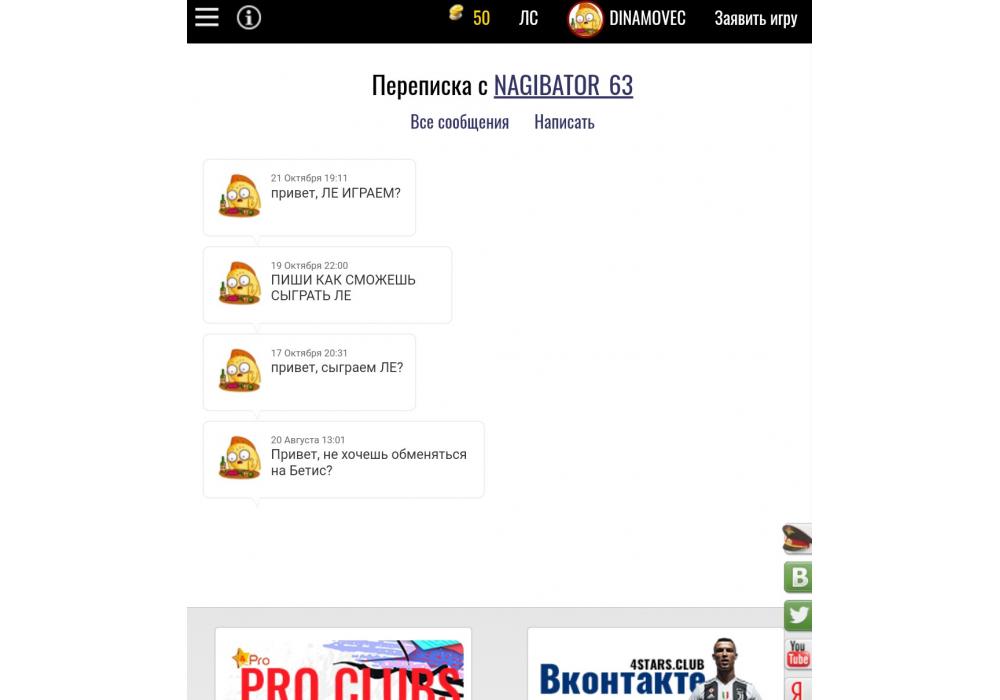Open NAGIBATOR_63 profile link
The height and width of the screenshot is (700, 1000).
click(x=563, y=85)
